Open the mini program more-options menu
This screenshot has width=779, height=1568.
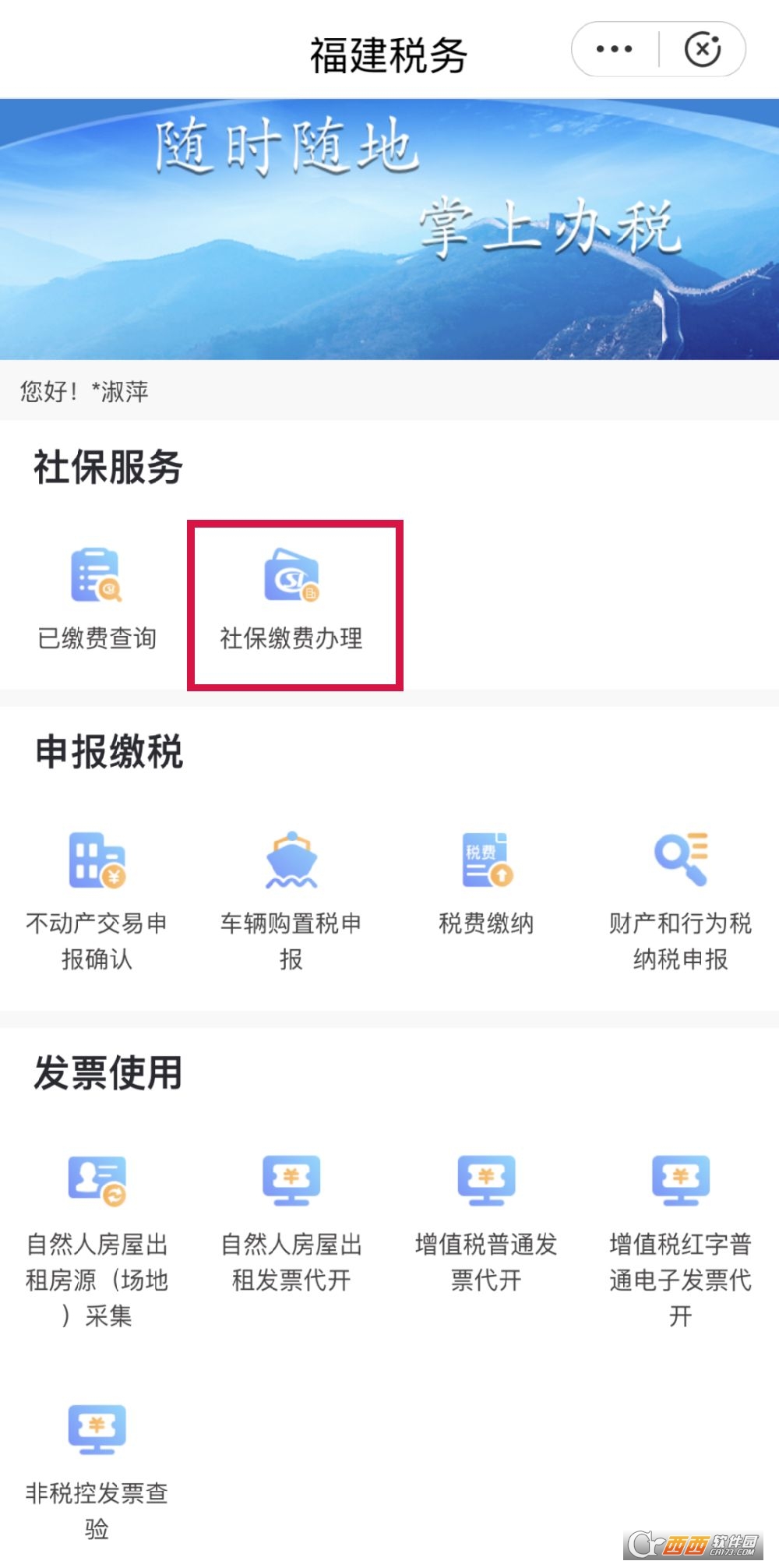(615, 49)
